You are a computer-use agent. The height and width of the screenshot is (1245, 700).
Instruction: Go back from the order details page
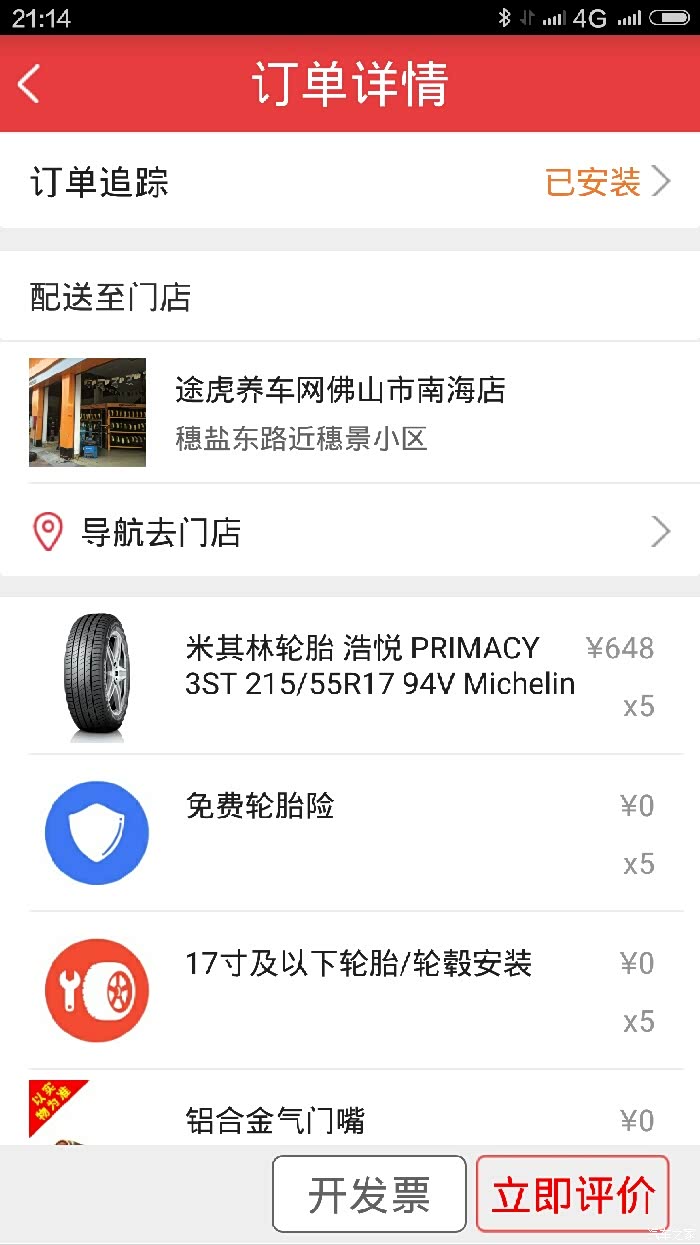pyautogui.click(x=30, y=84)
